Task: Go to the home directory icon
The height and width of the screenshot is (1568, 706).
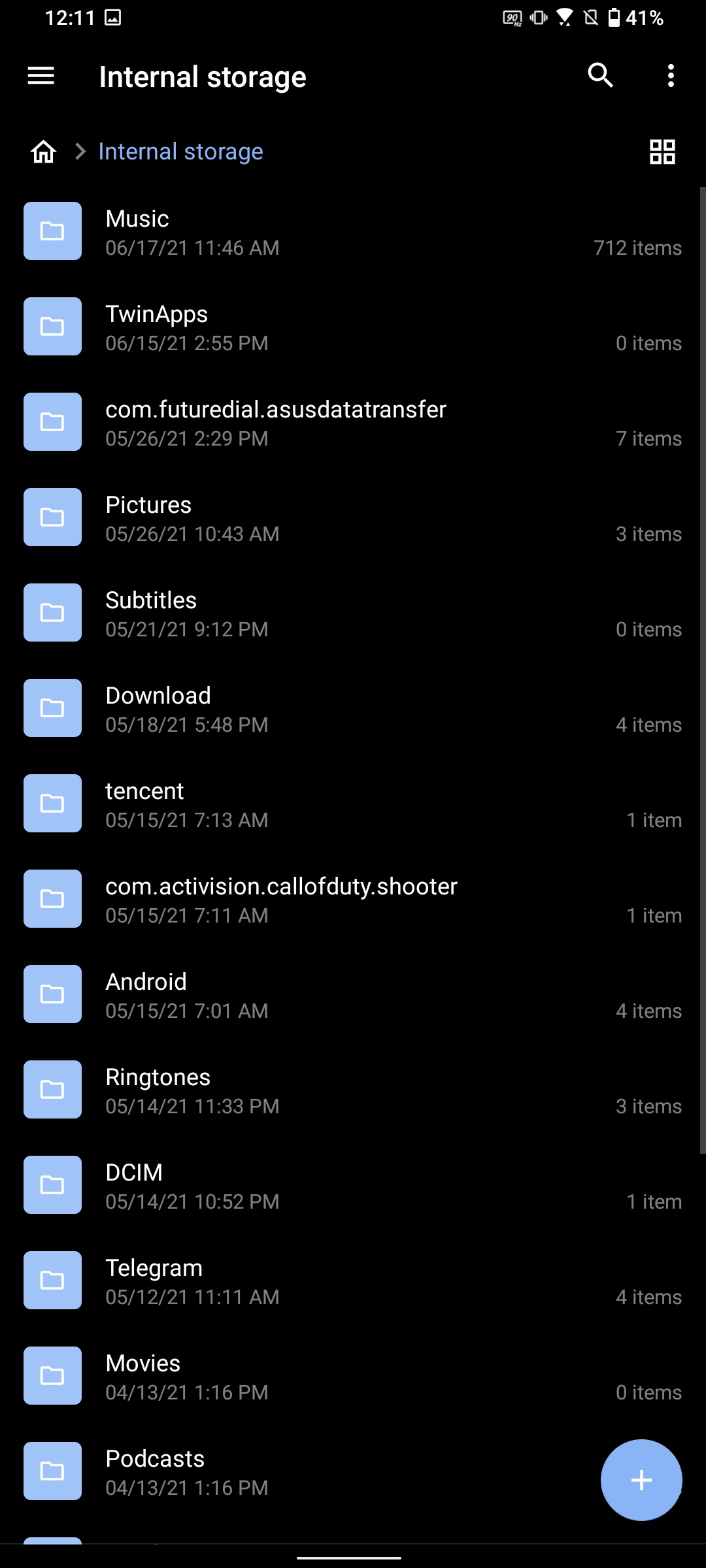Action: [x=44, y=152]
